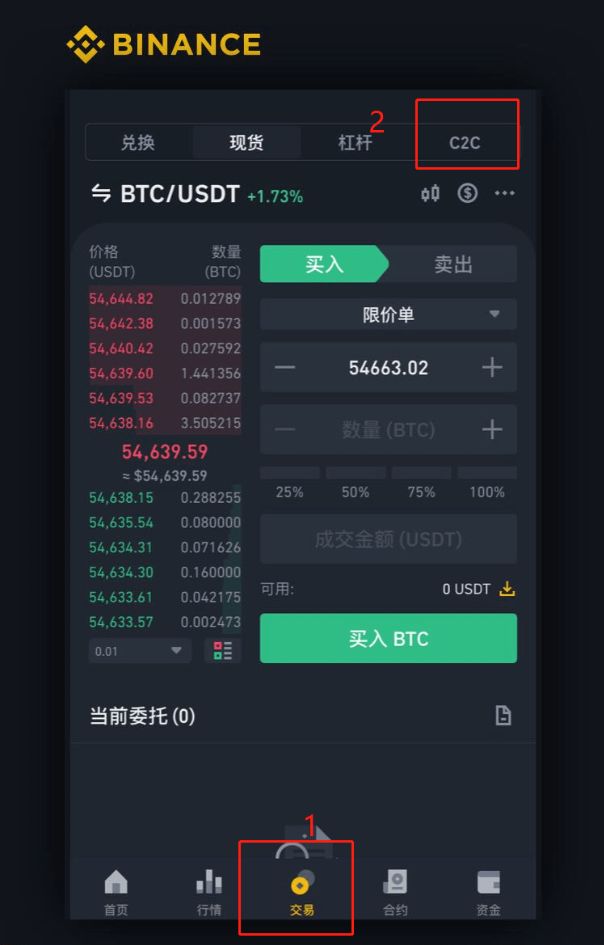604x945 pixels.
Task: Open the C2C tab
Action: coord(464,143)
